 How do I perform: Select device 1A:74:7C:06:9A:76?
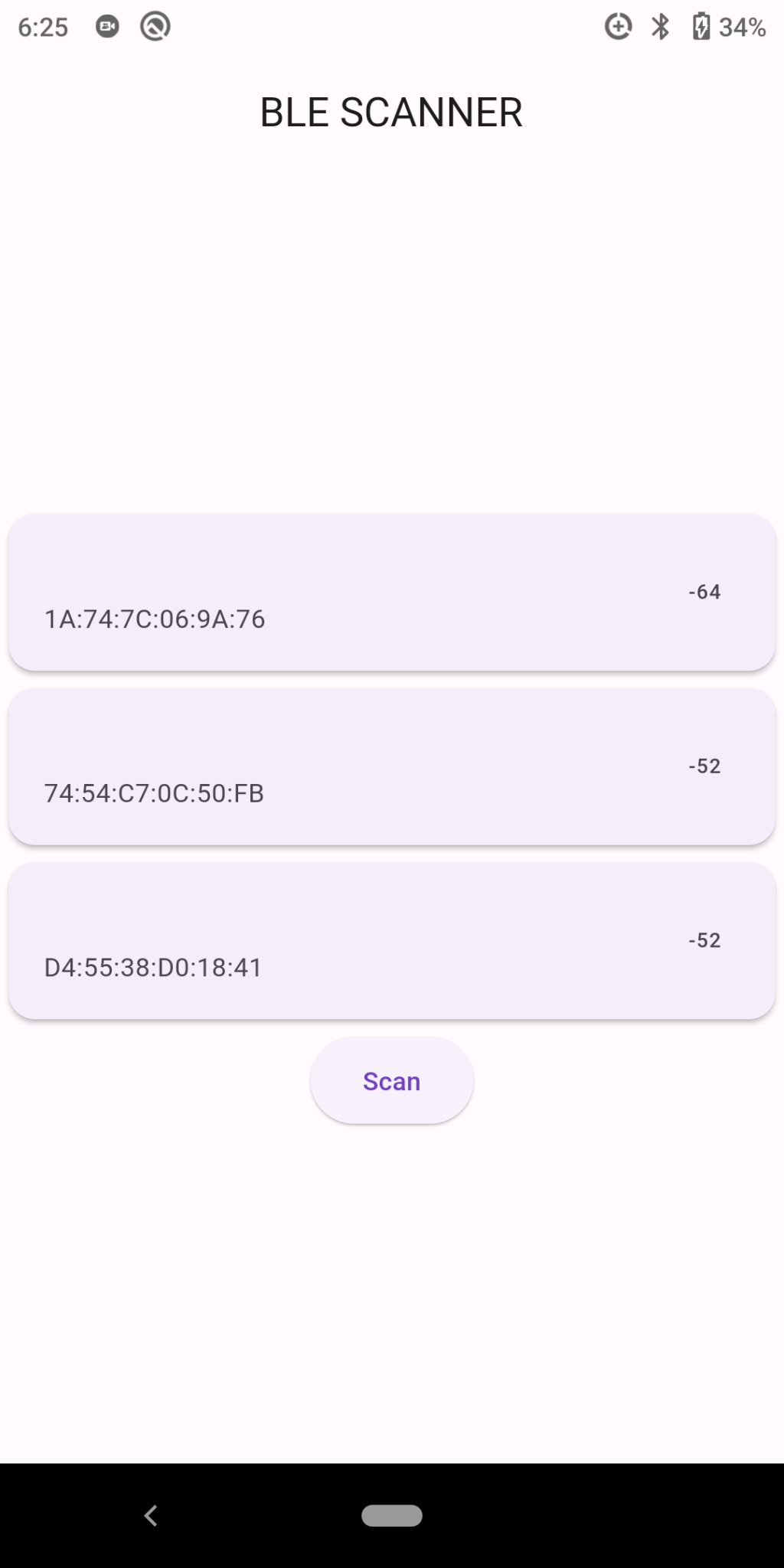click(x=391, y=593)
